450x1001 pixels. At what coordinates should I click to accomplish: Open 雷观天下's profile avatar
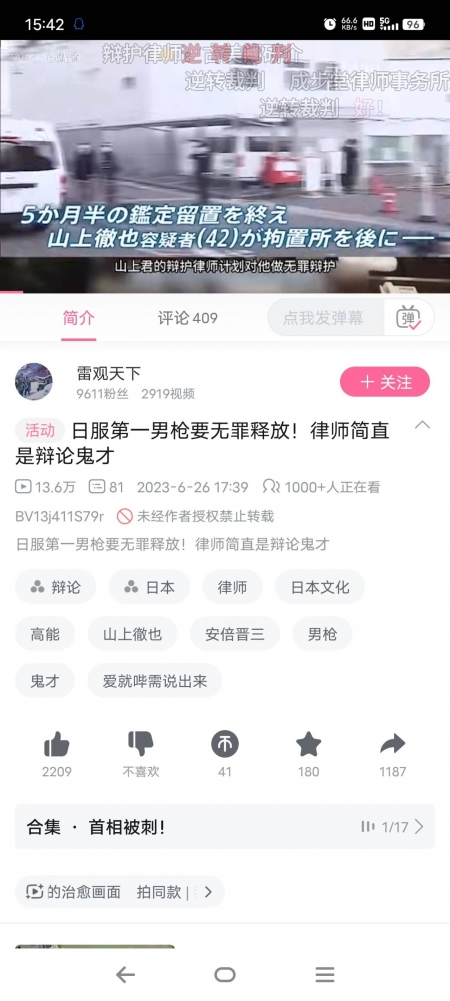pyautogui.click(x=34, y=382)
